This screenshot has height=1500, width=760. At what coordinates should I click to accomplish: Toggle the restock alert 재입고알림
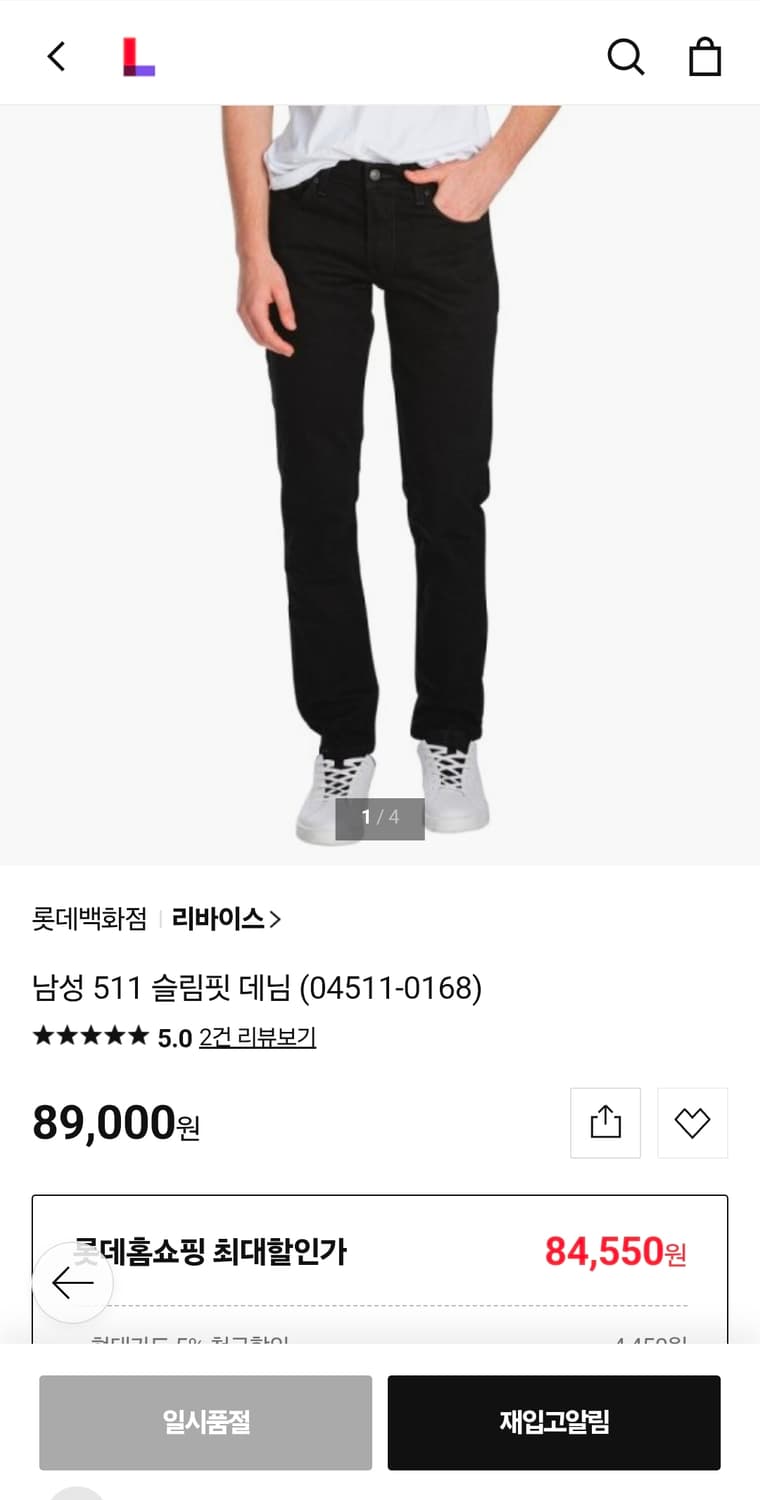pos(554,1421)
